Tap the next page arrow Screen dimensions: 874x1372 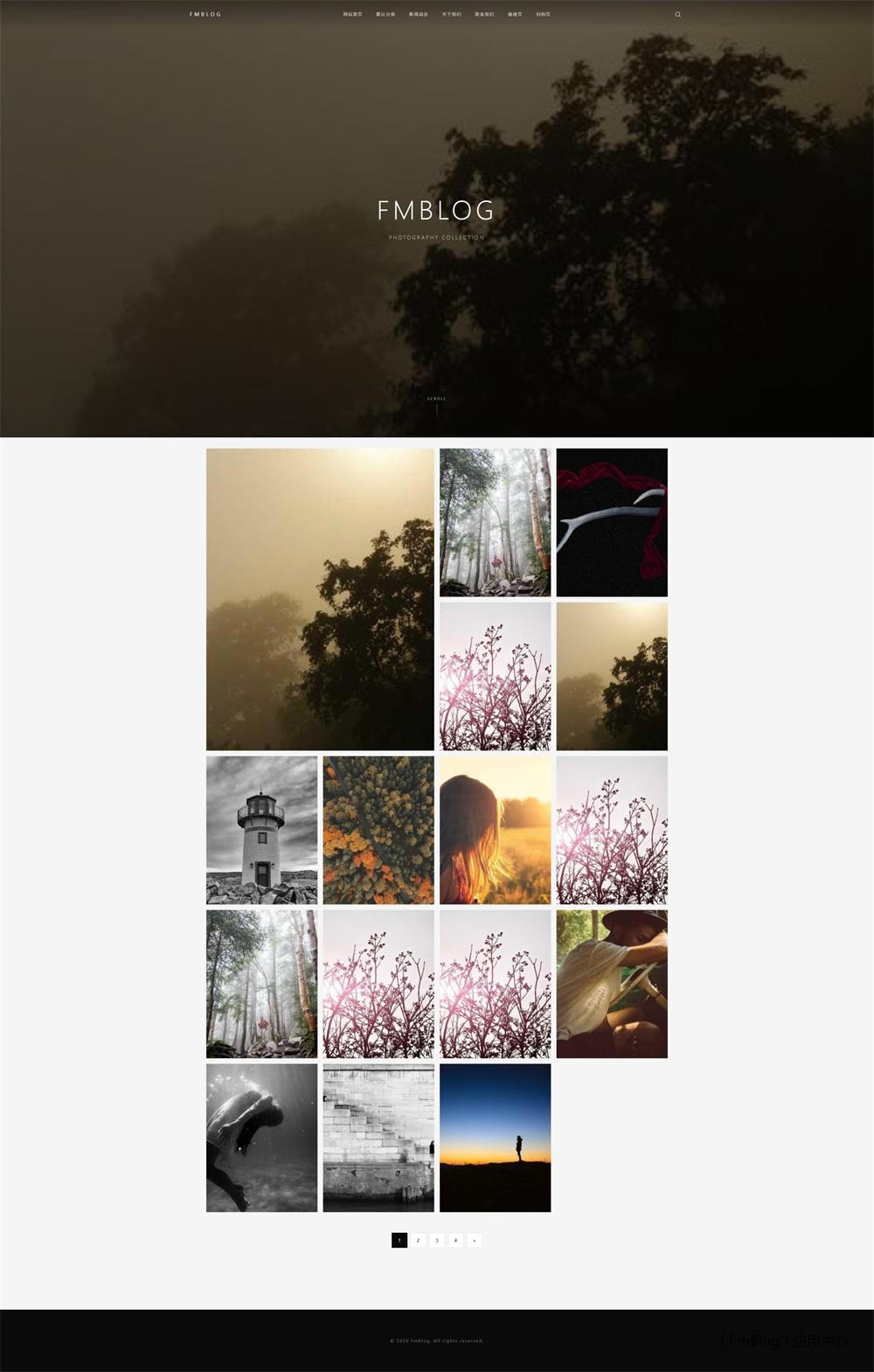coord(475,1240)
